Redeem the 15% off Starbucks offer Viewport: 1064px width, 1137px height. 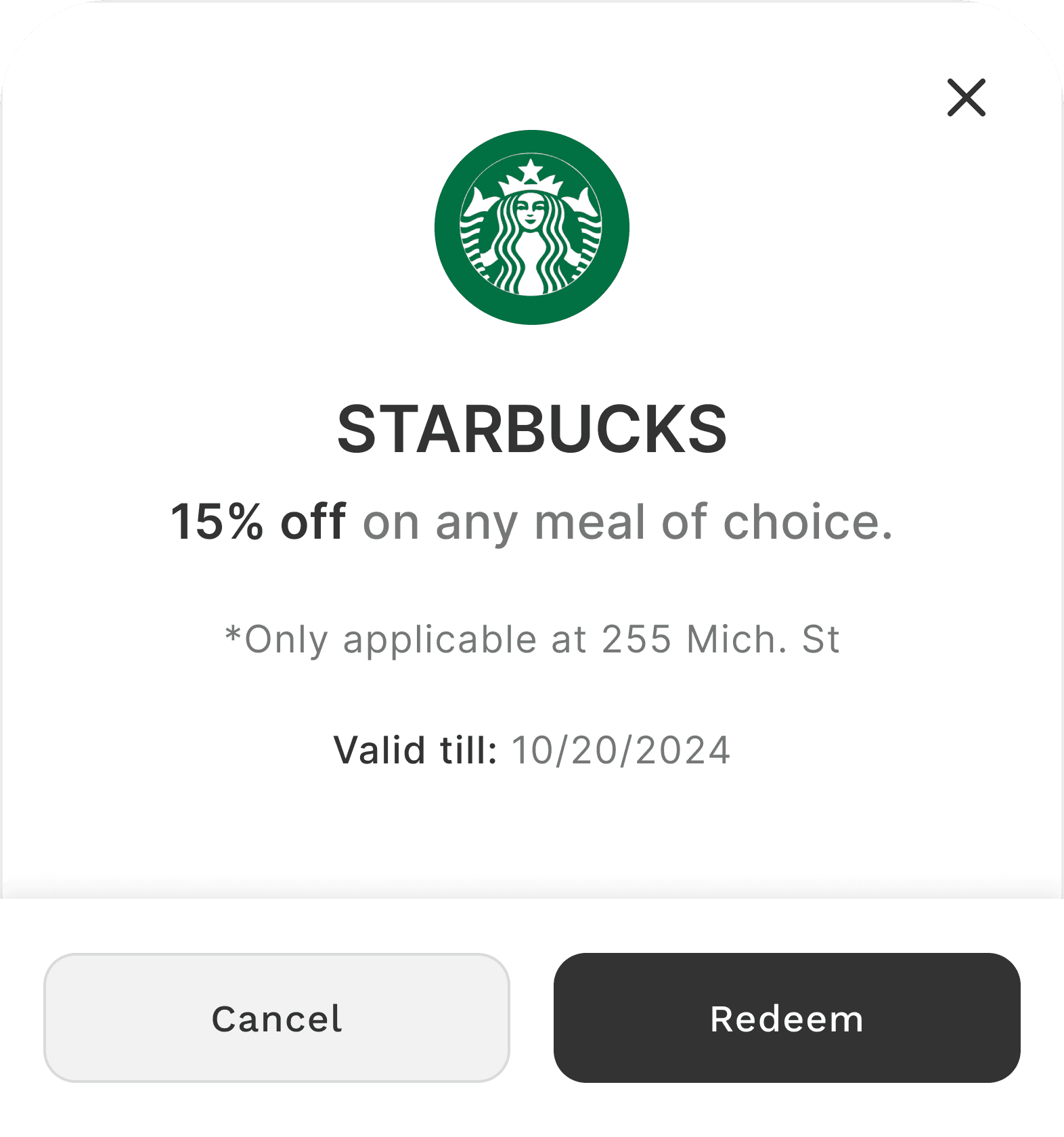pyautogui.click(x=786, y=1018)
